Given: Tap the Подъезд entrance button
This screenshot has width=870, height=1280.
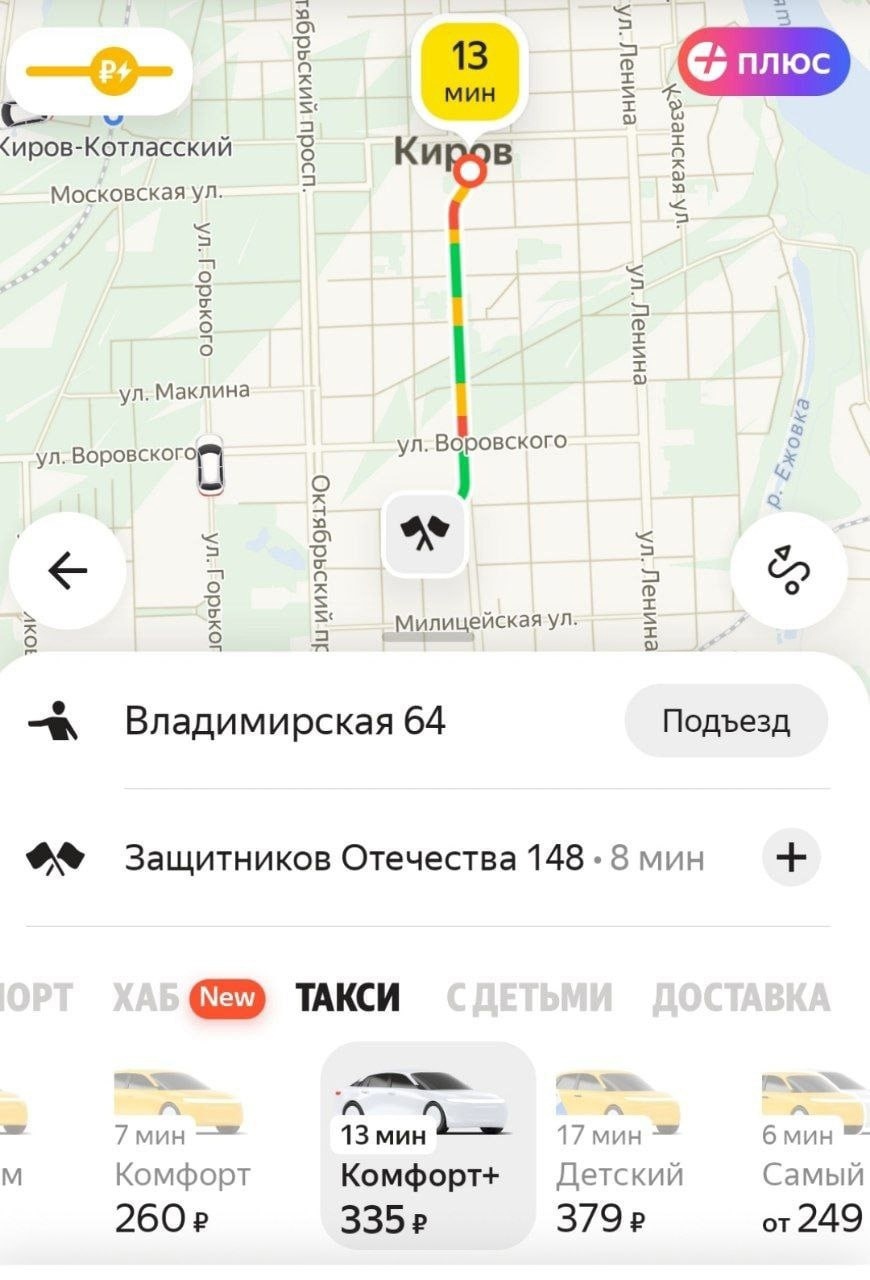Looking at the screenshot, I should (x=726, y=721).
